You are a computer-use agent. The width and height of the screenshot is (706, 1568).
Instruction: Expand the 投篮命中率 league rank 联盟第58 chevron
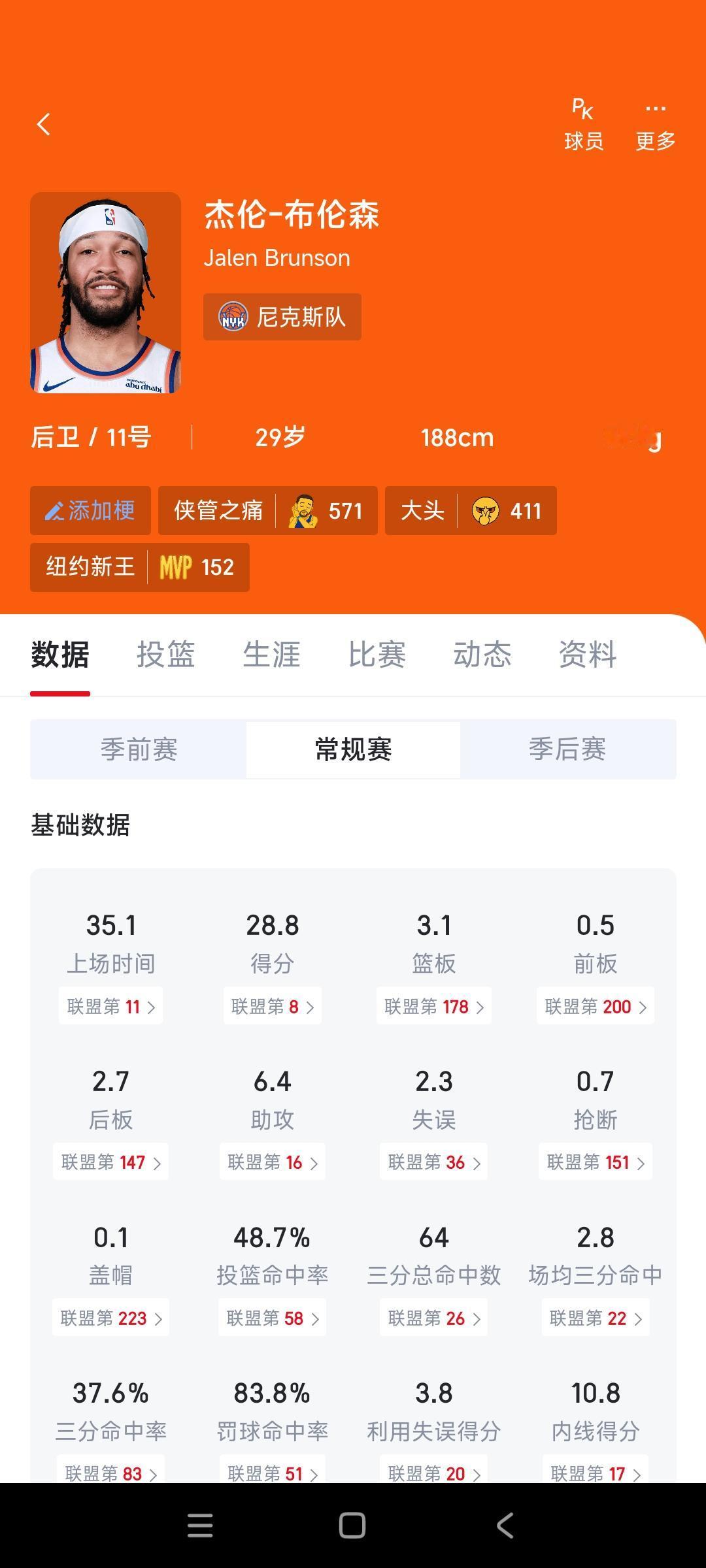pos(272,1318)
